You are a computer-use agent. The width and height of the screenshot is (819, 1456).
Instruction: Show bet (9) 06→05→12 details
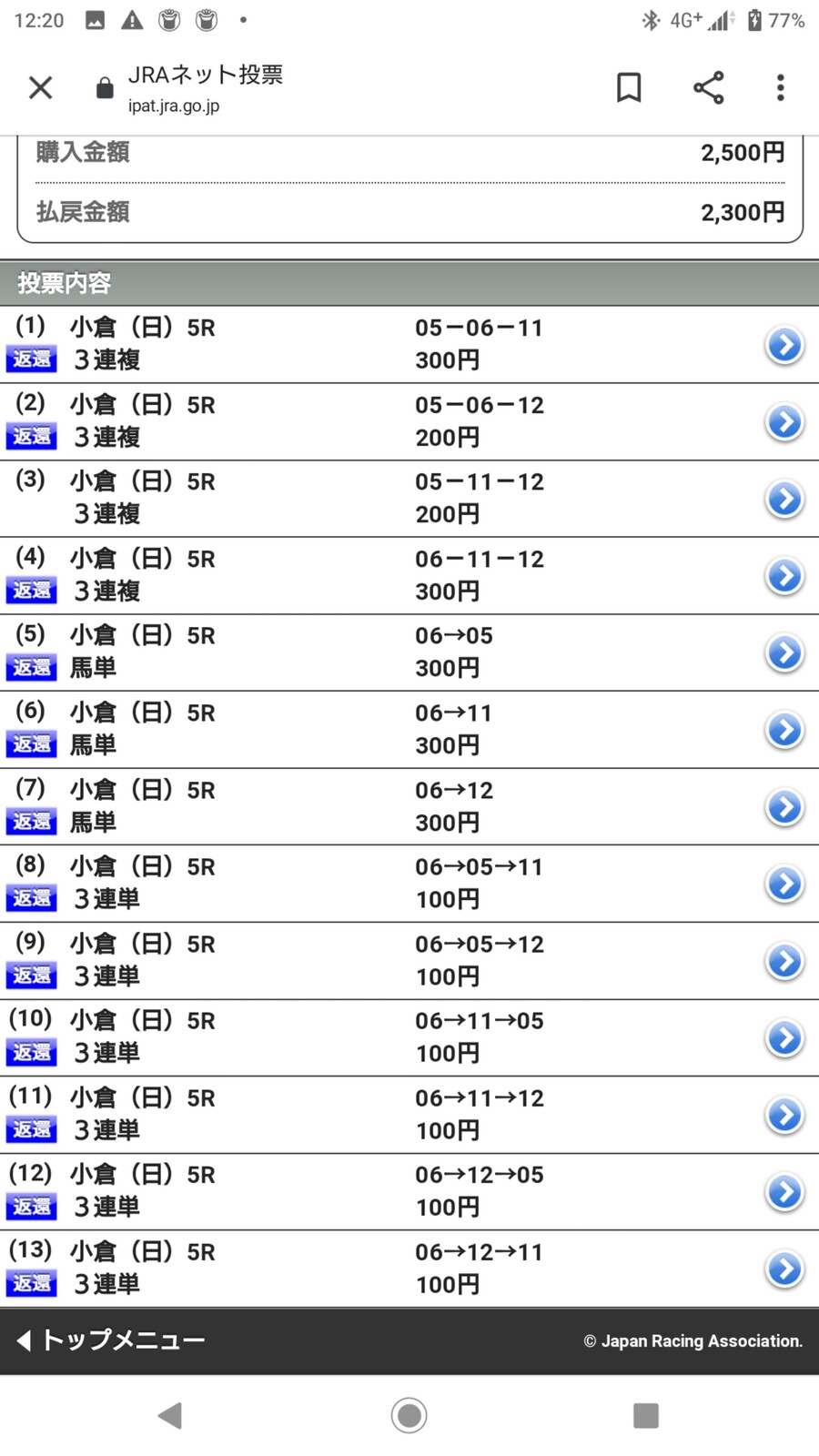pyautogui.click(x=784, y=961)
